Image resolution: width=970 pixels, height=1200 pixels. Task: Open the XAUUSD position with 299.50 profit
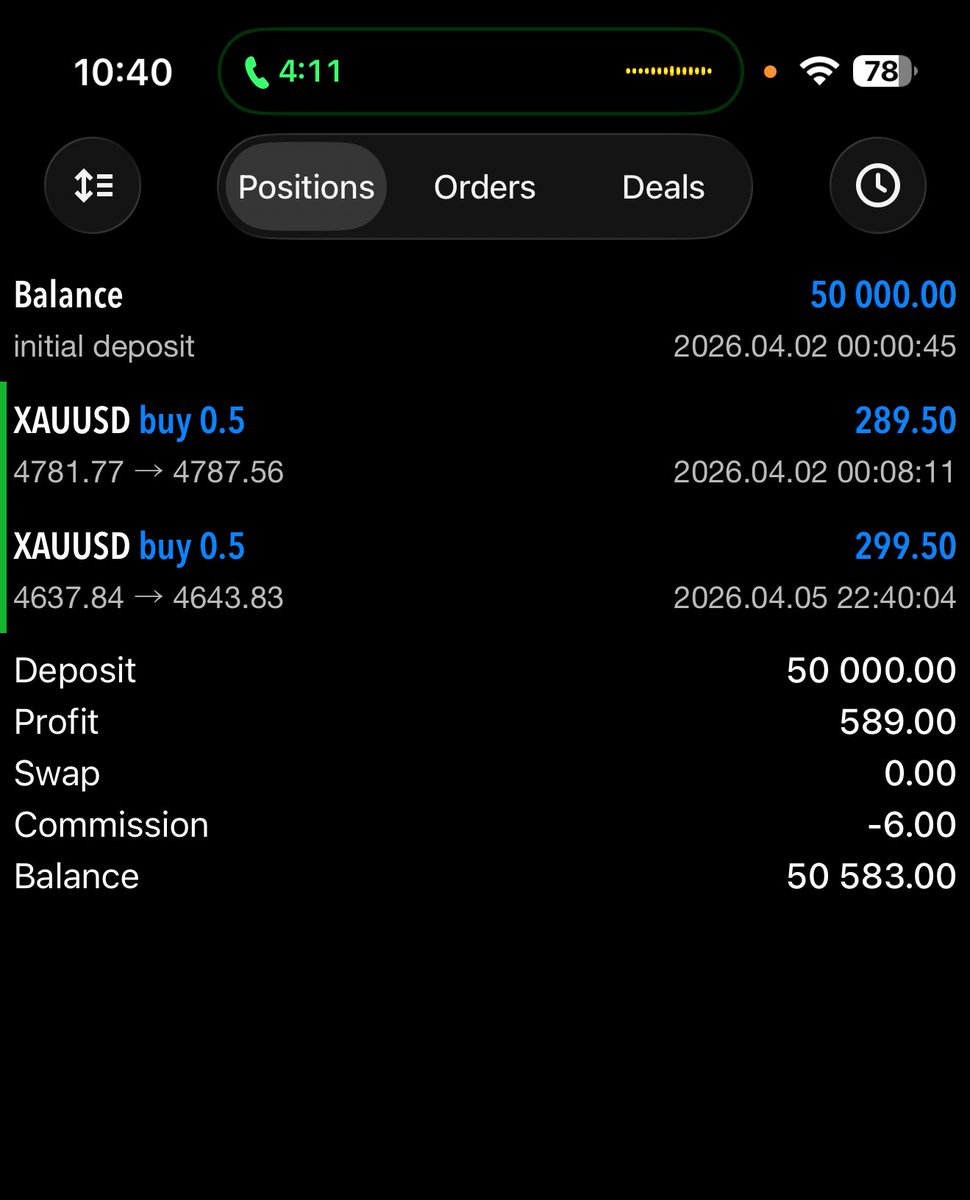point(484,571)
